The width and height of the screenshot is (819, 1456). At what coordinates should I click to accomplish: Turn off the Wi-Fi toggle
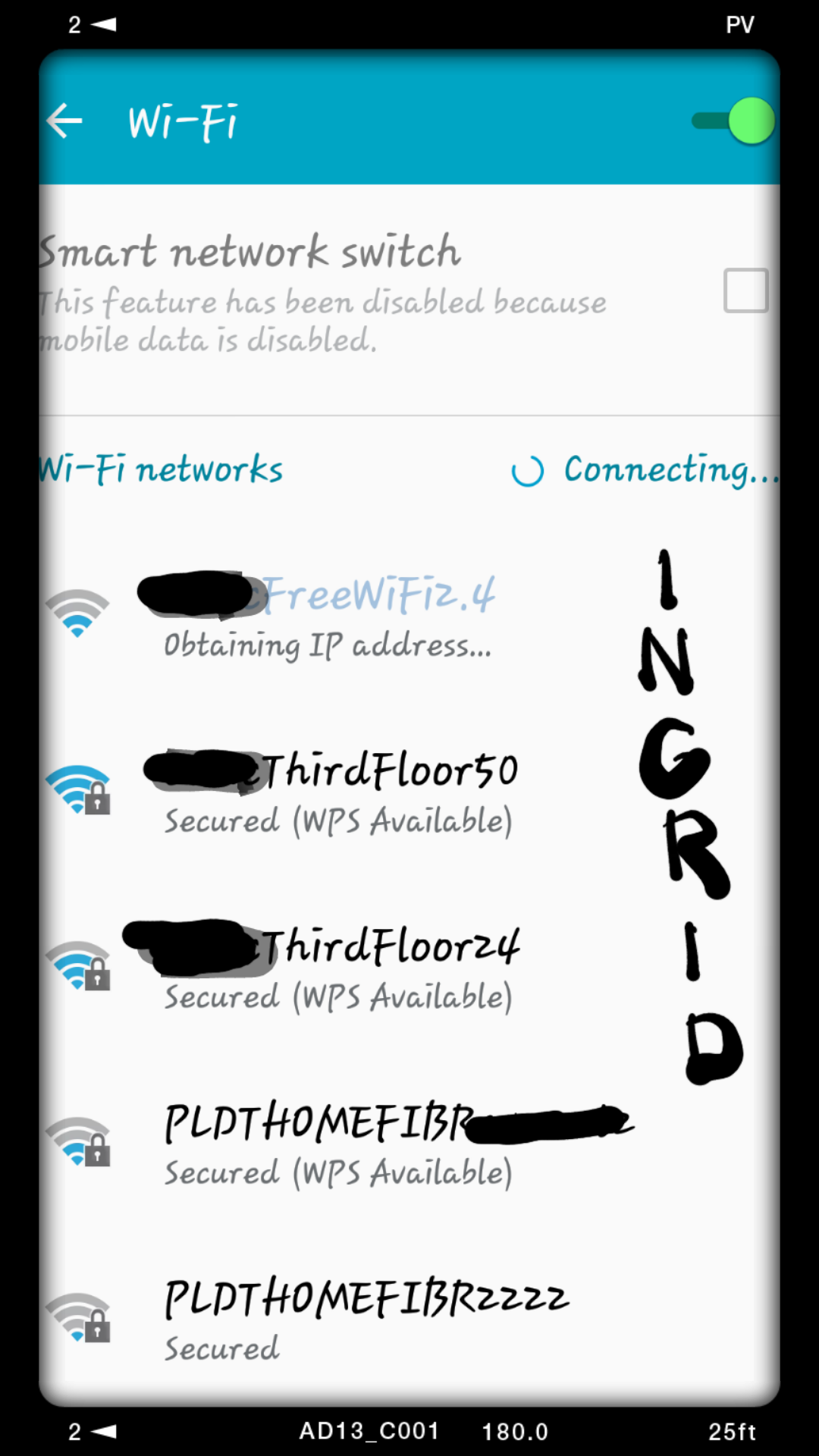pyautogui.click(x=733, y=121)
